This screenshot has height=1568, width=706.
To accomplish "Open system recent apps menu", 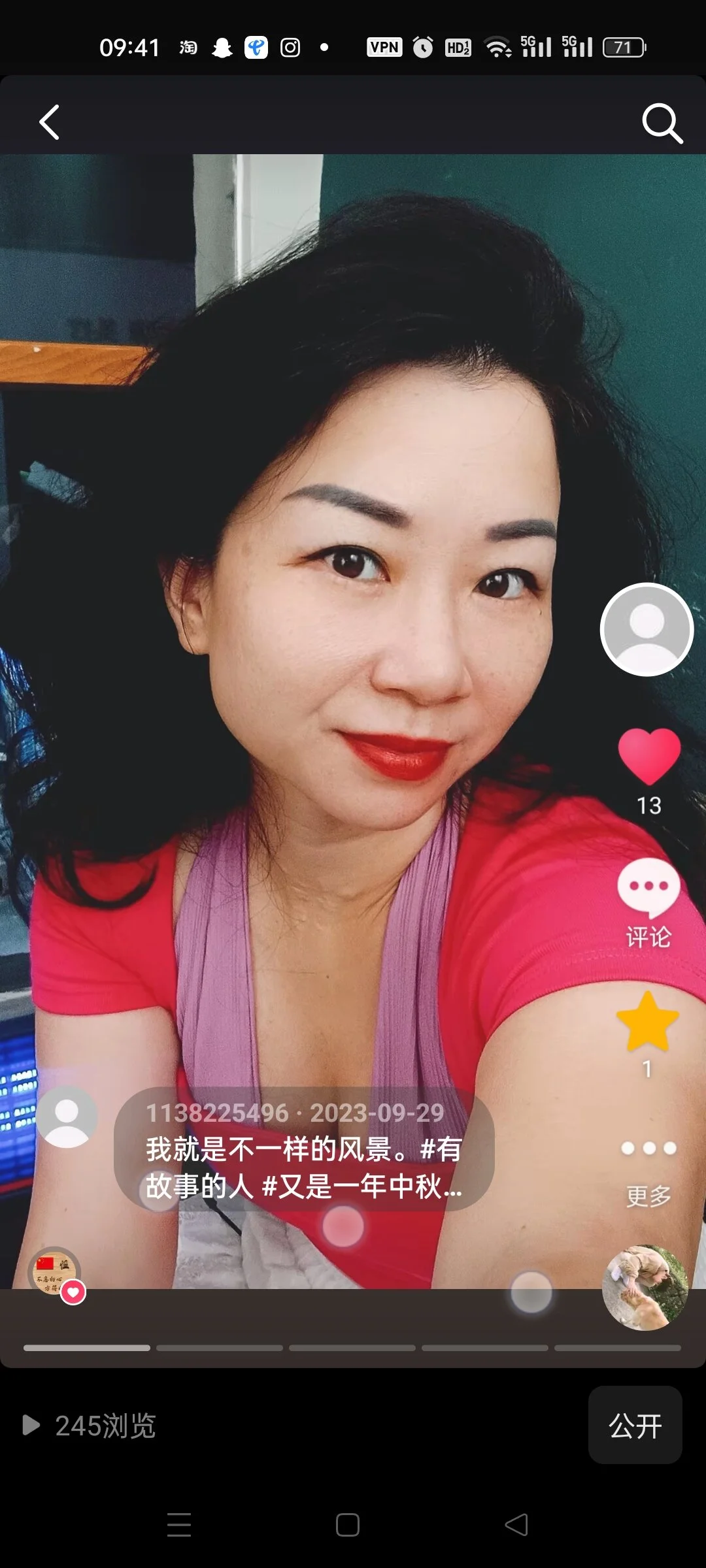I will click(x=178, y=1524).
